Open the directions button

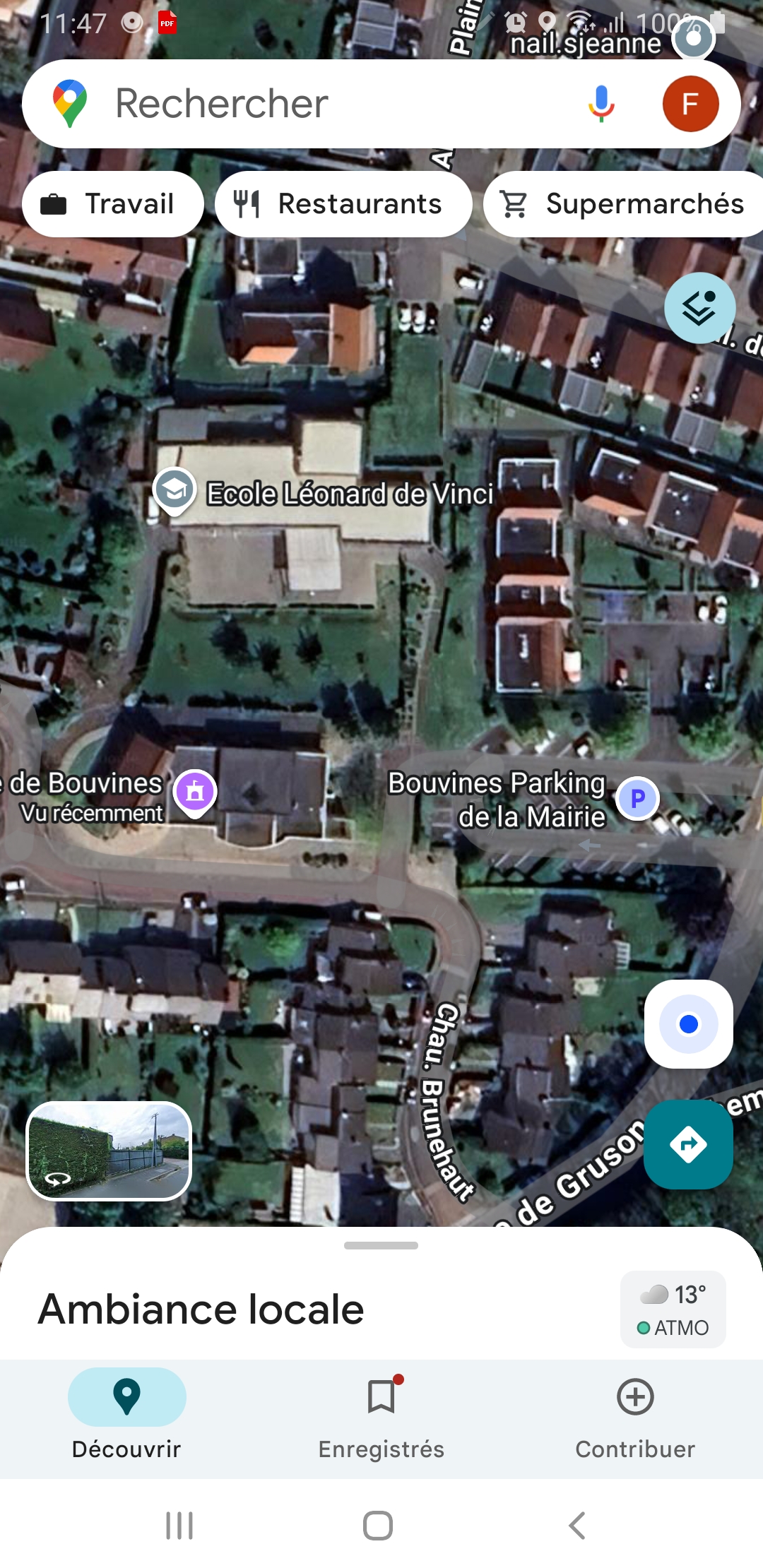[688, 1144]
